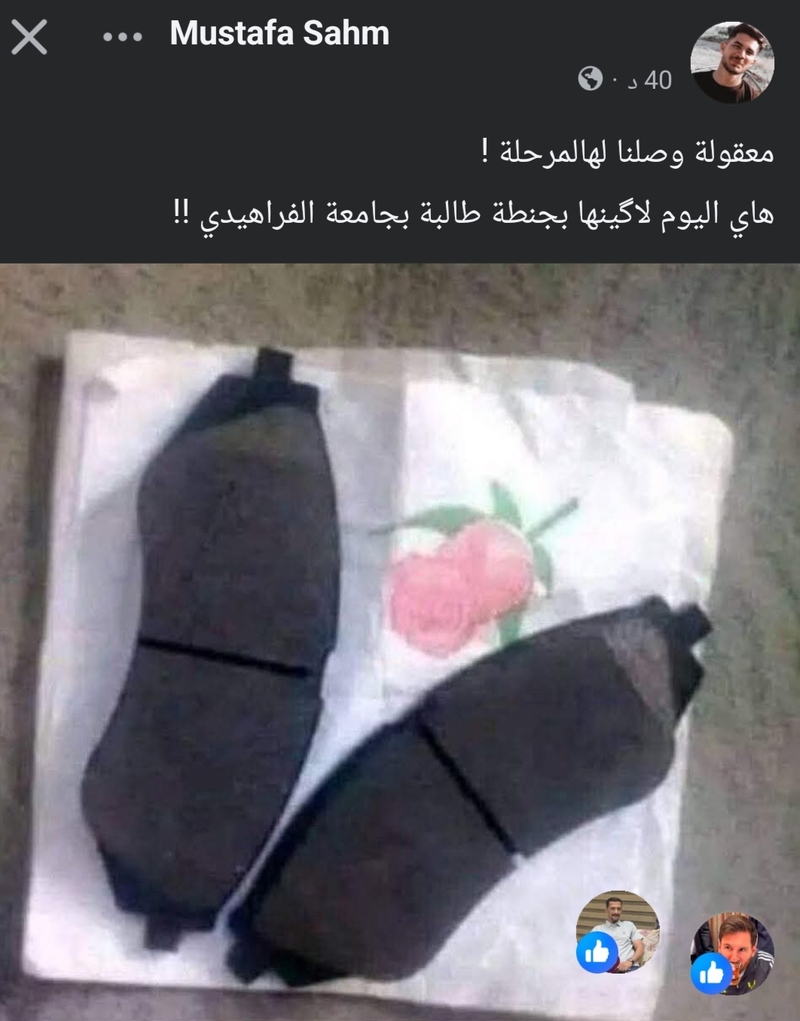Close the story viewer
800x1021 pixels.
point(29,37)
